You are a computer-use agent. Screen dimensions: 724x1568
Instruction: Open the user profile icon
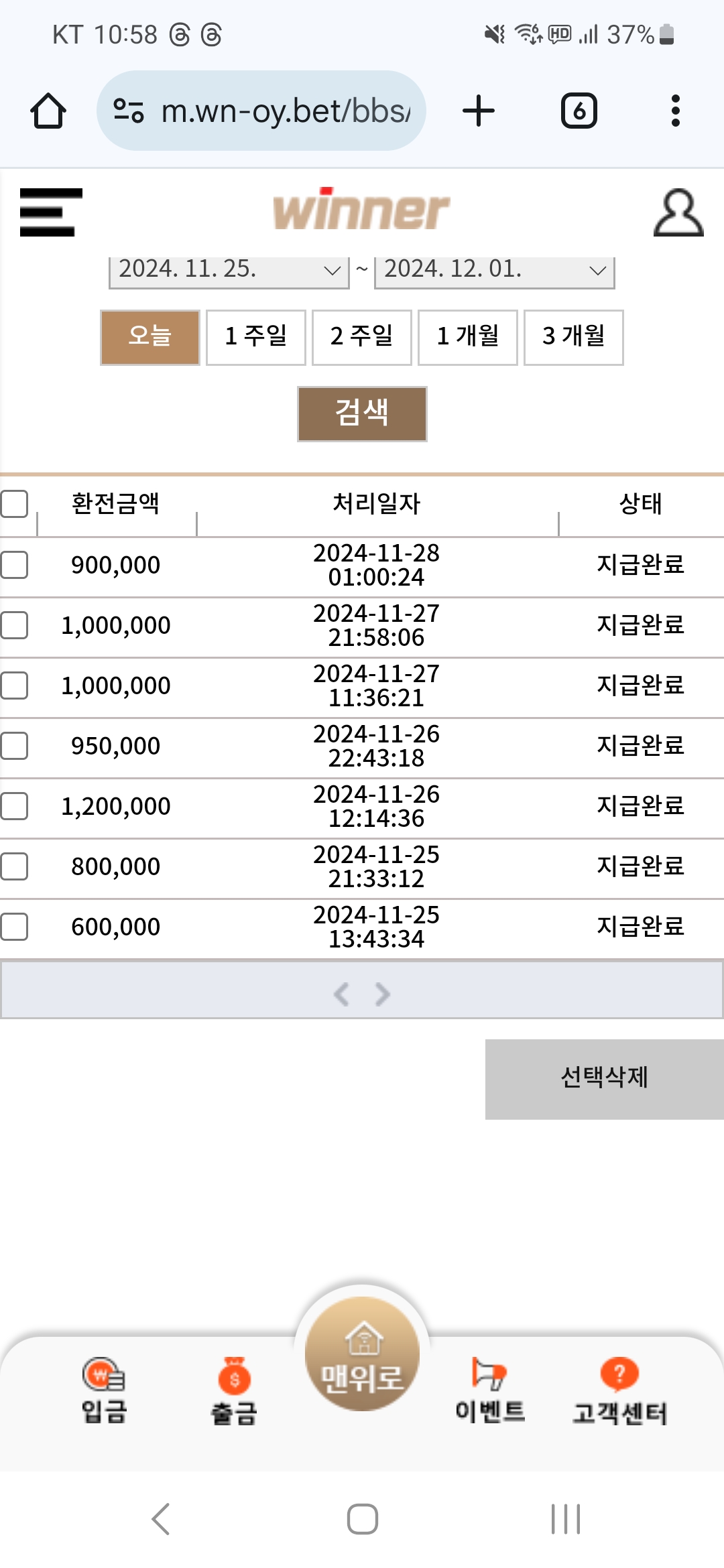point(678,212)
